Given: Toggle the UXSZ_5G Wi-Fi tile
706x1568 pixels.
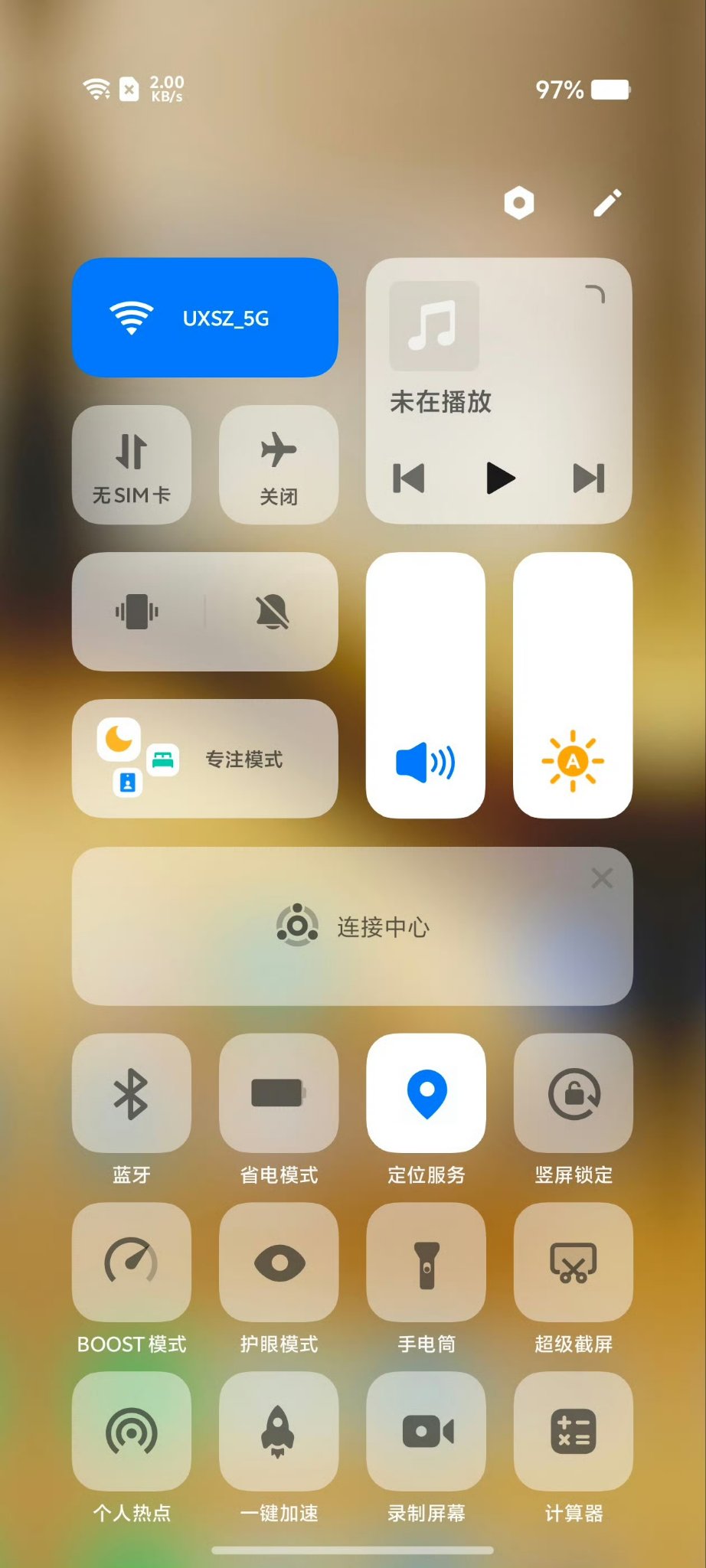Looking at the screenshot, I should coord(204,318).
